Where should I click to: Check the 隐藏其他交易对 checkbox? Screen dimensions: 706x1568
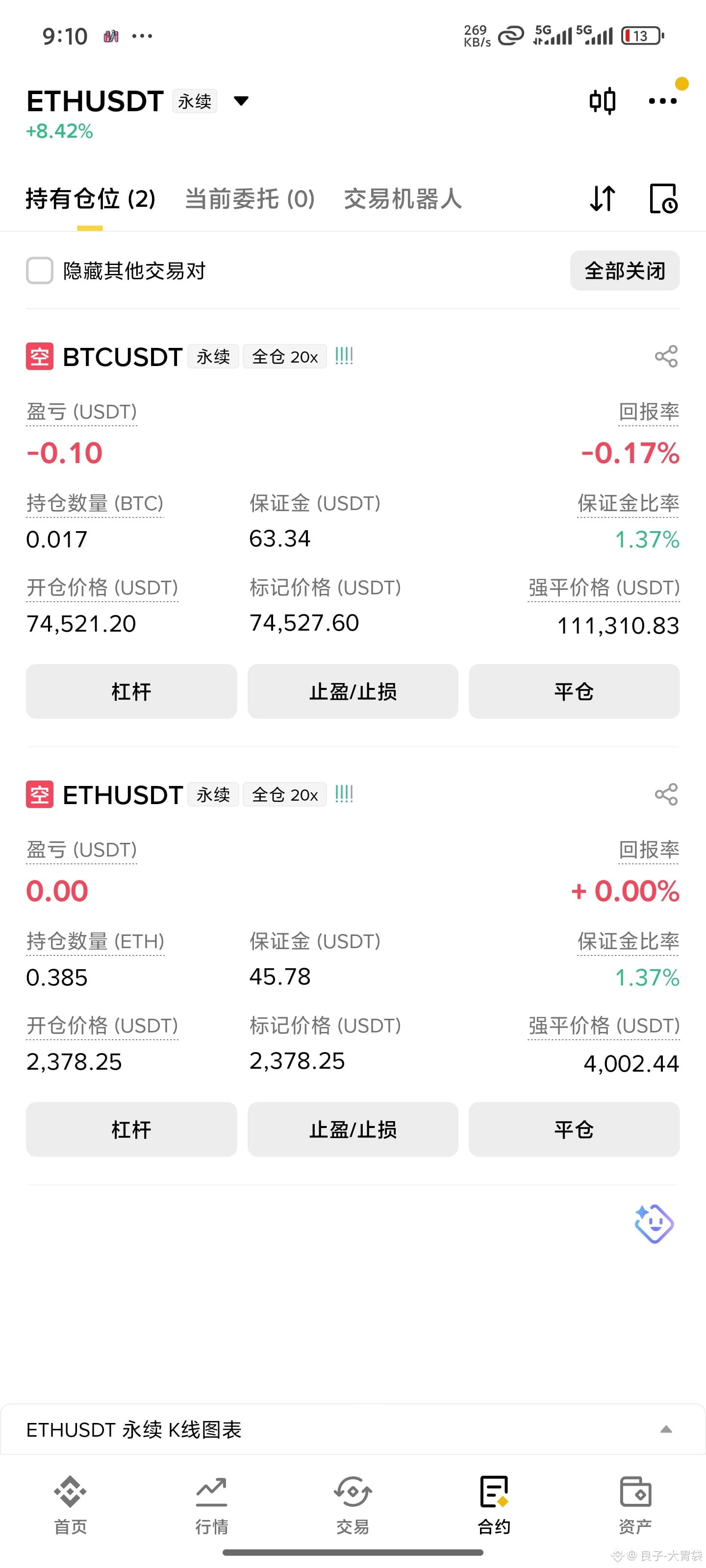click(40, 270)
